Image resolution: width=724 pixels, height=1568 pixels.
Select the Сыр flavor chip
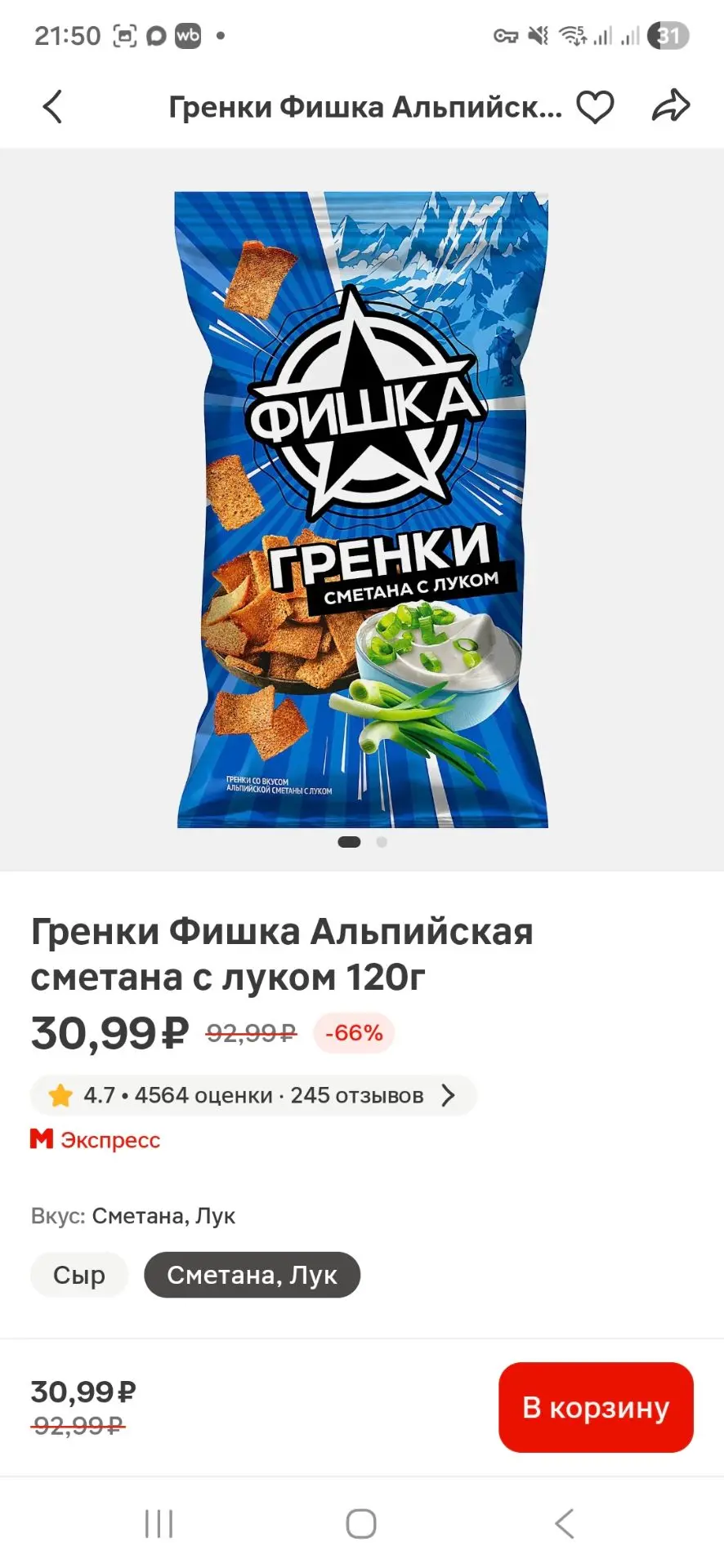click(79, 1275)
